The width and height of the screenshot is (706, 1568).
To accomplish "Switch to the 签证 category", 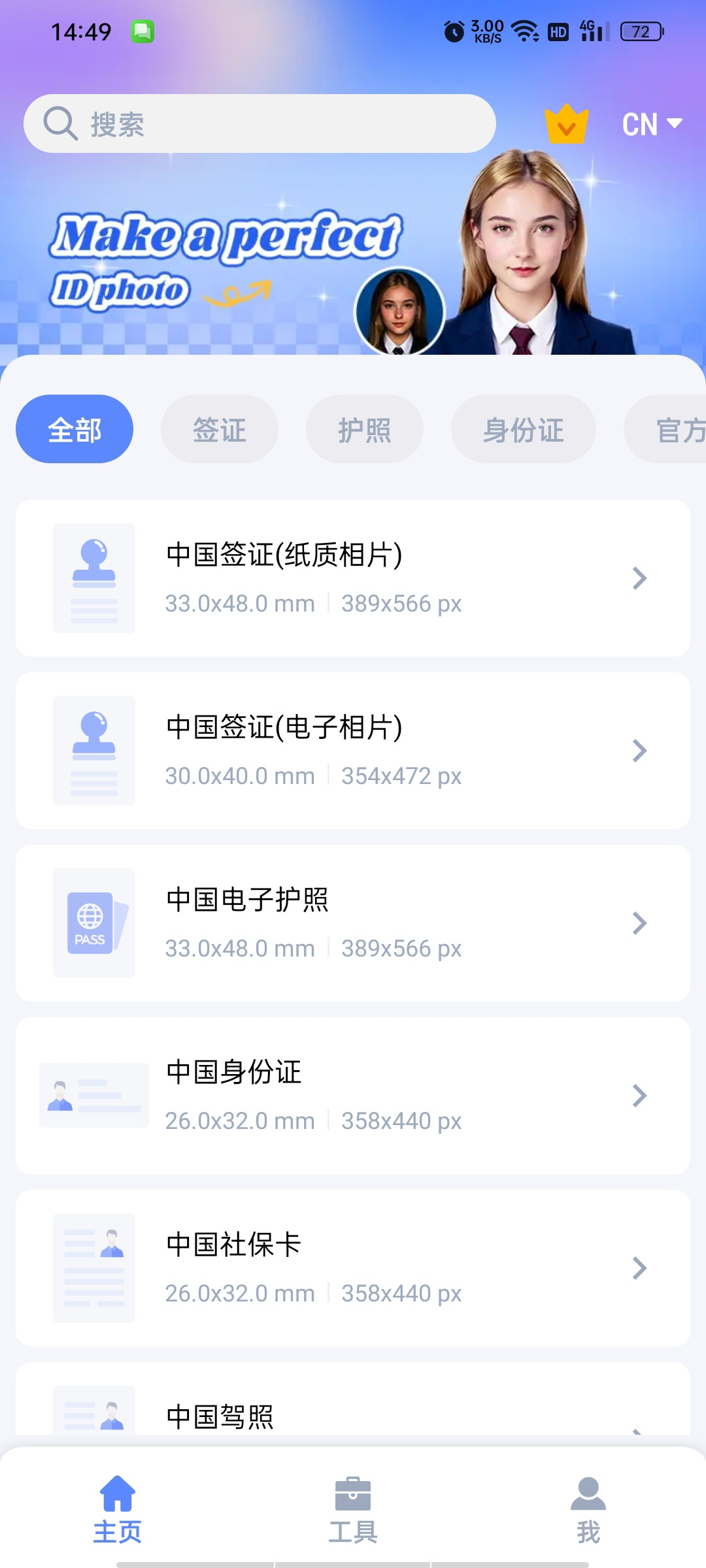I will (220, 429).
